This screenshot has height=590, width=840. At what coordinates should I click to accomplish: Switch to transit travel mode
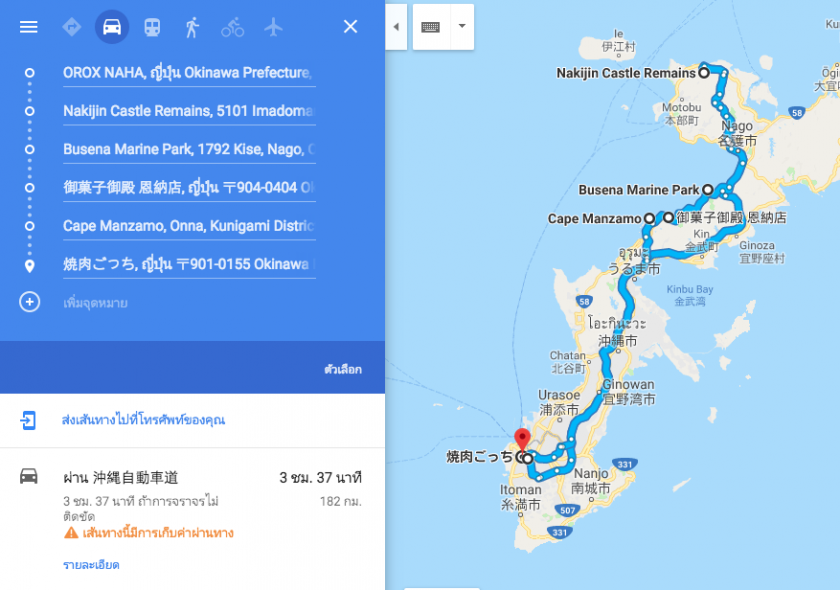[152, 27]
